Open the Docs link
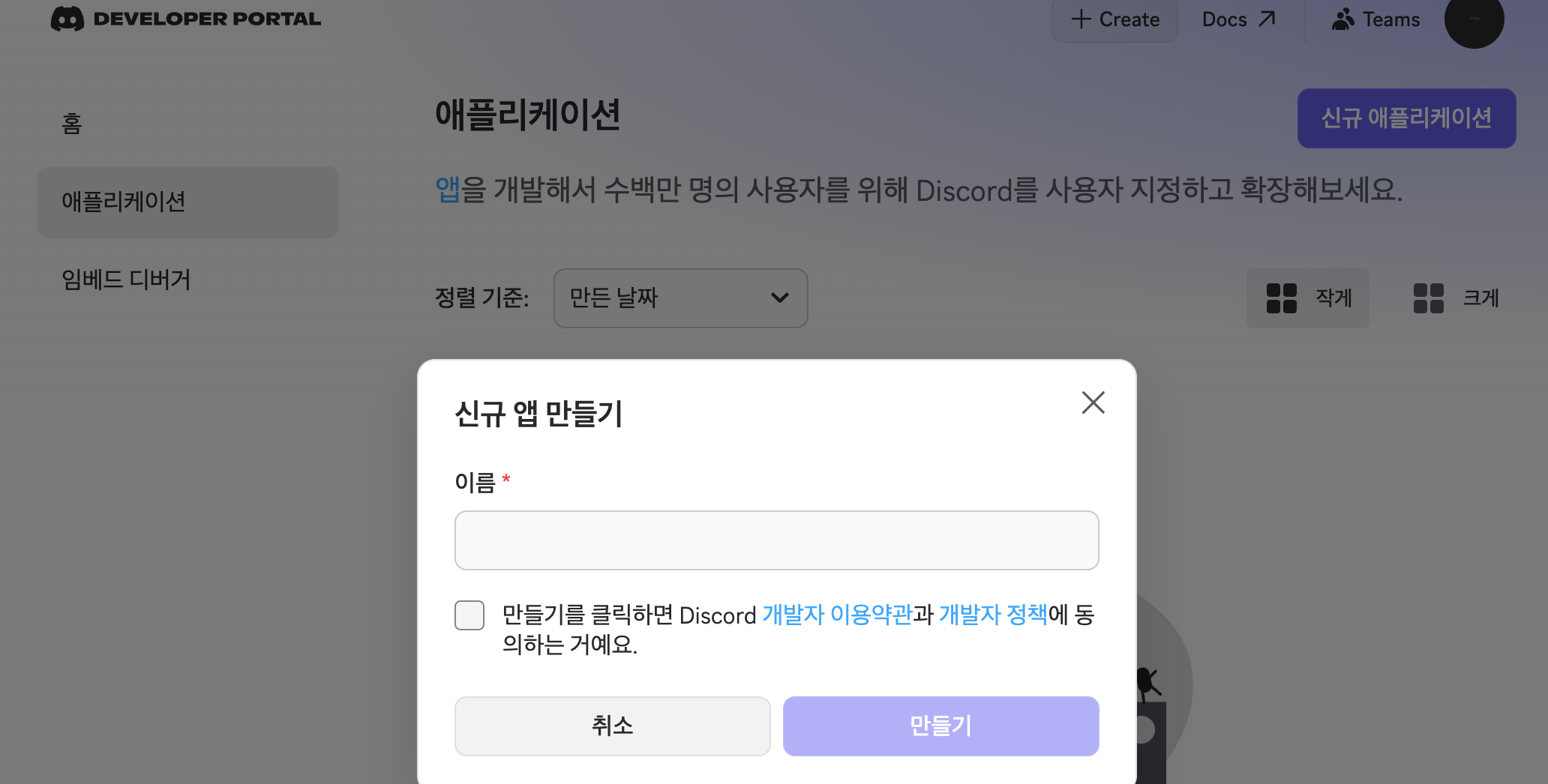This screenshot has height=784, width=1548. click(1238, 19)
